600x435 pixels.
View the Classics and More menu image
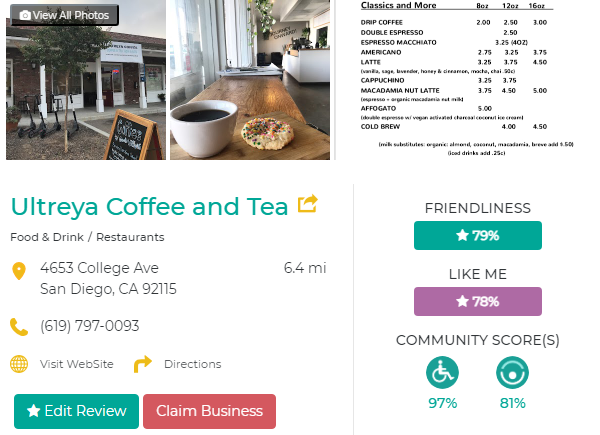coord(467,80)
